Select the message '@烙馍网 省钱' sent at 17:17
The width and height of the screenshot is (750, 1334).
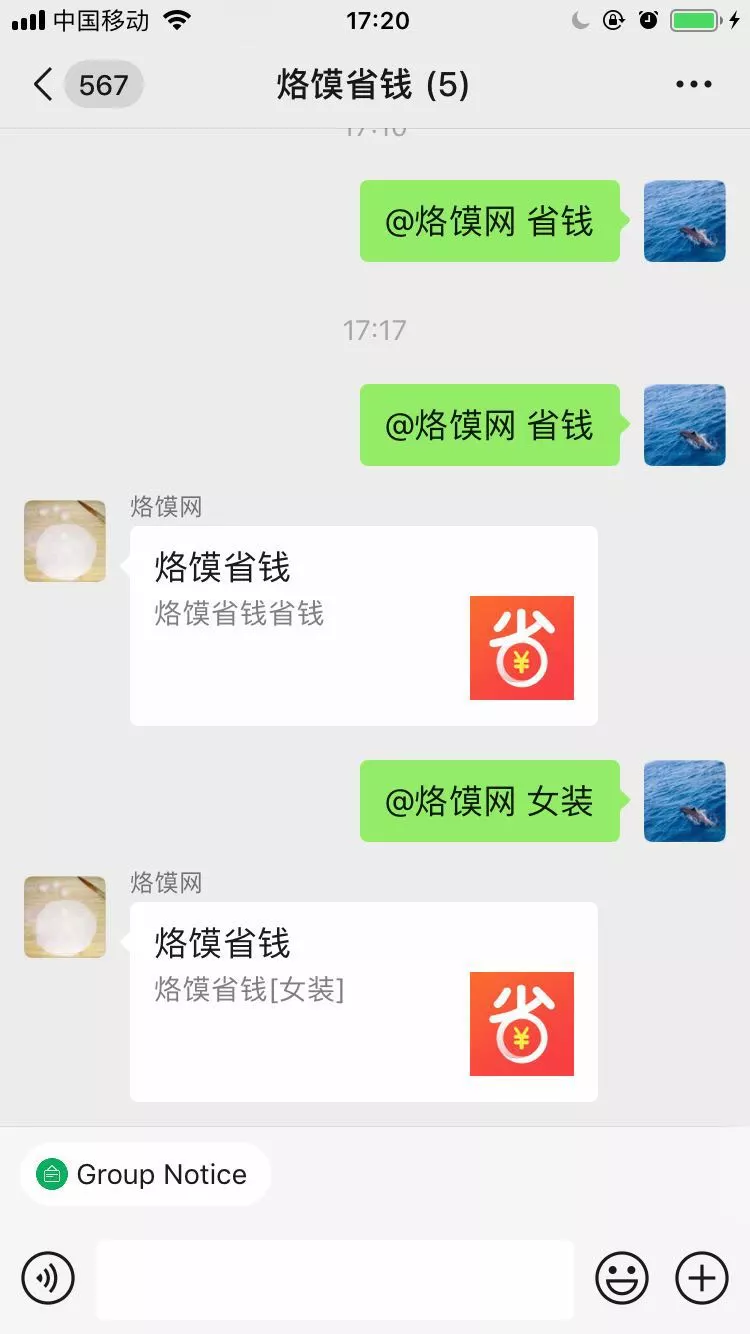click(490, 425)
